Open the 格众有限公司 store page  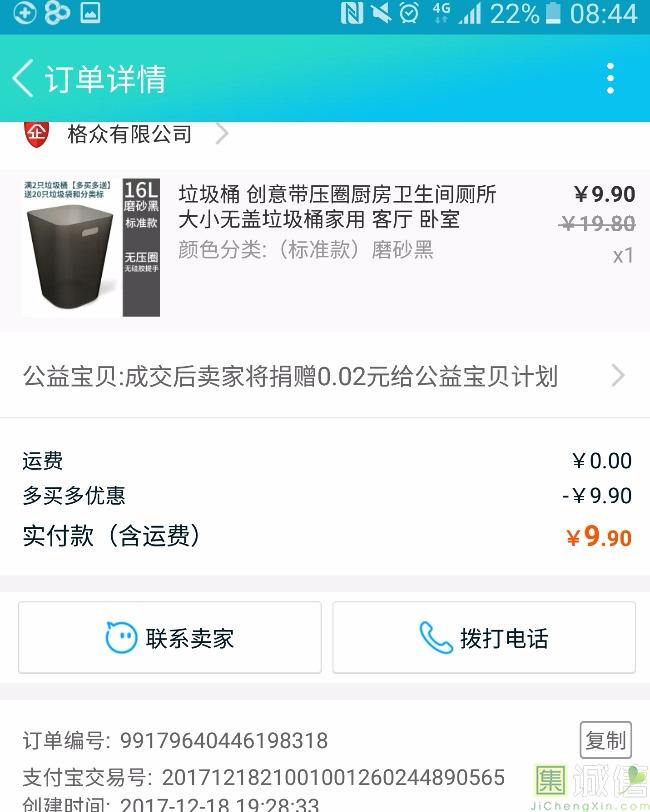[130, 134]
